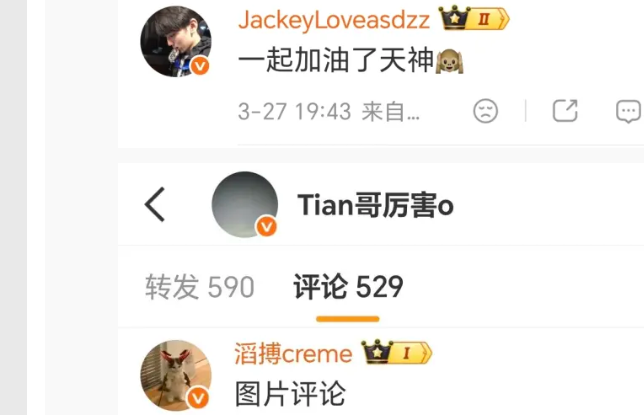Share JackeyLoveasdzz's post

point(565,111)
